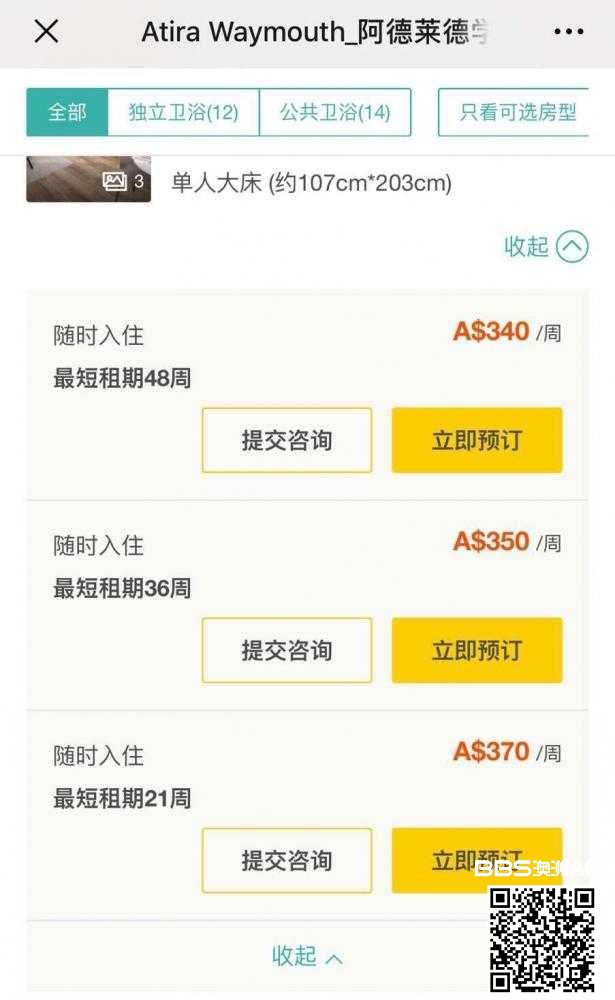Tap 只看可选房型 filter chip

point(516,112)
